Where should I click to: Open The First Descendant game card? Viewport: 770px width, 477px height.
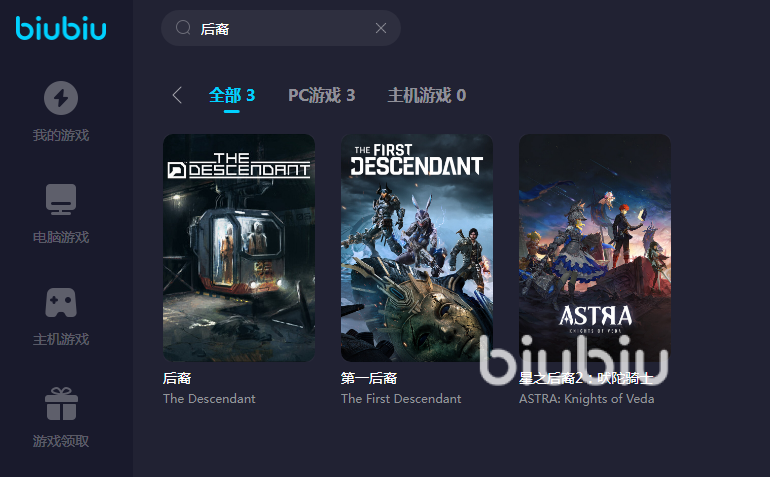[417, 248]
